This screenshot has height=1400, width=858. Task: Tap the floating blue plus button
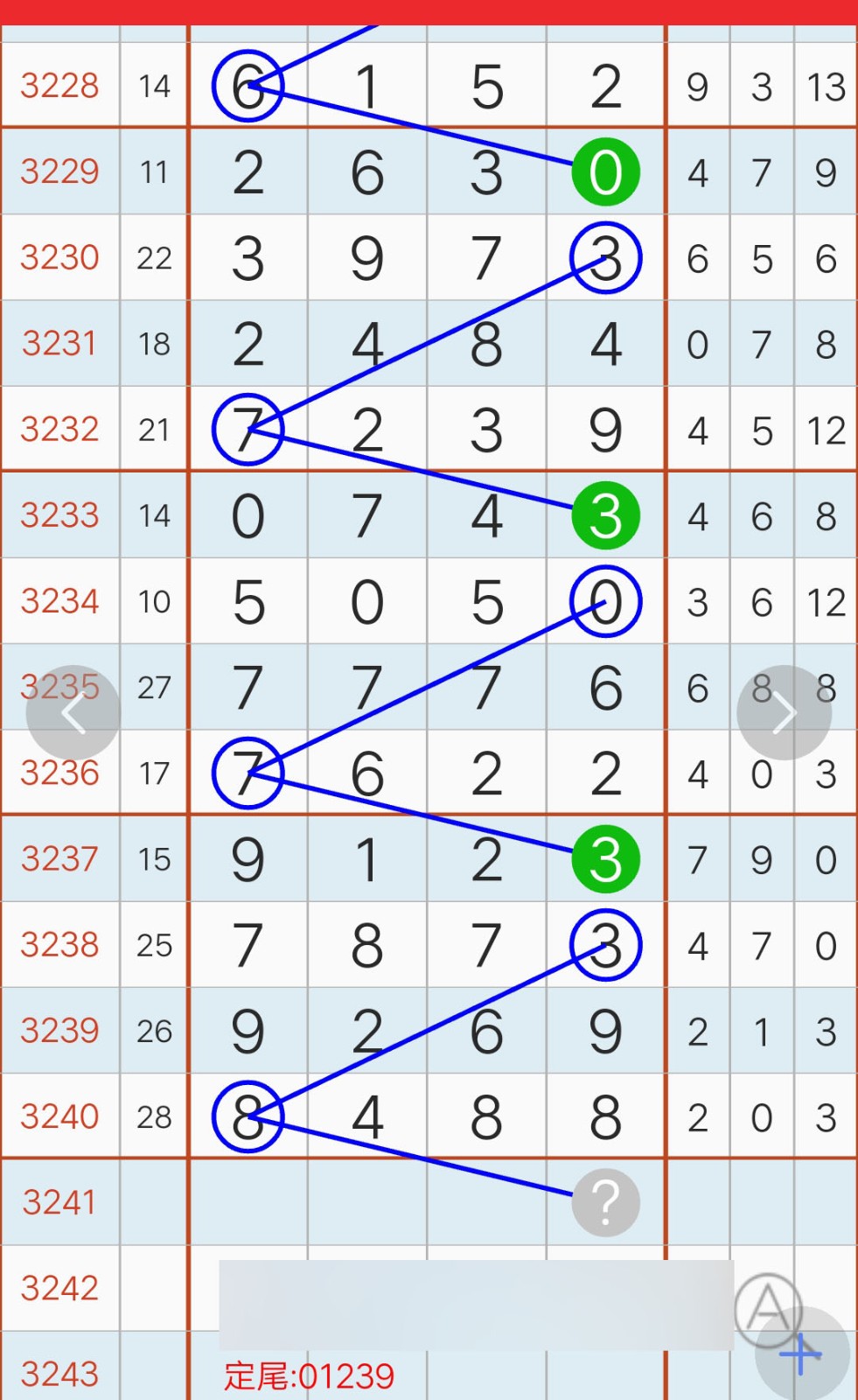[x=802, y=1354]
